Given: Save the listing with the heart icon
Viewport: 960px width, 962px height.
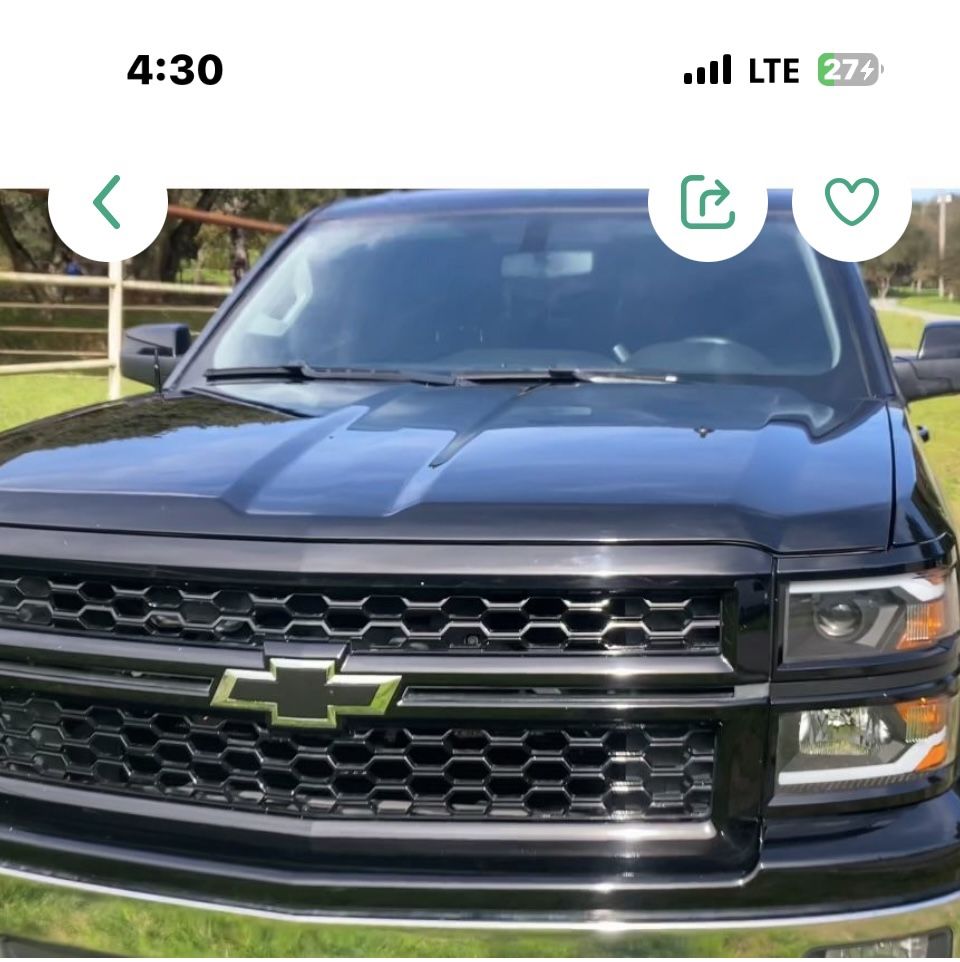Looking at the screenshot, I should [x=851, y=202].
